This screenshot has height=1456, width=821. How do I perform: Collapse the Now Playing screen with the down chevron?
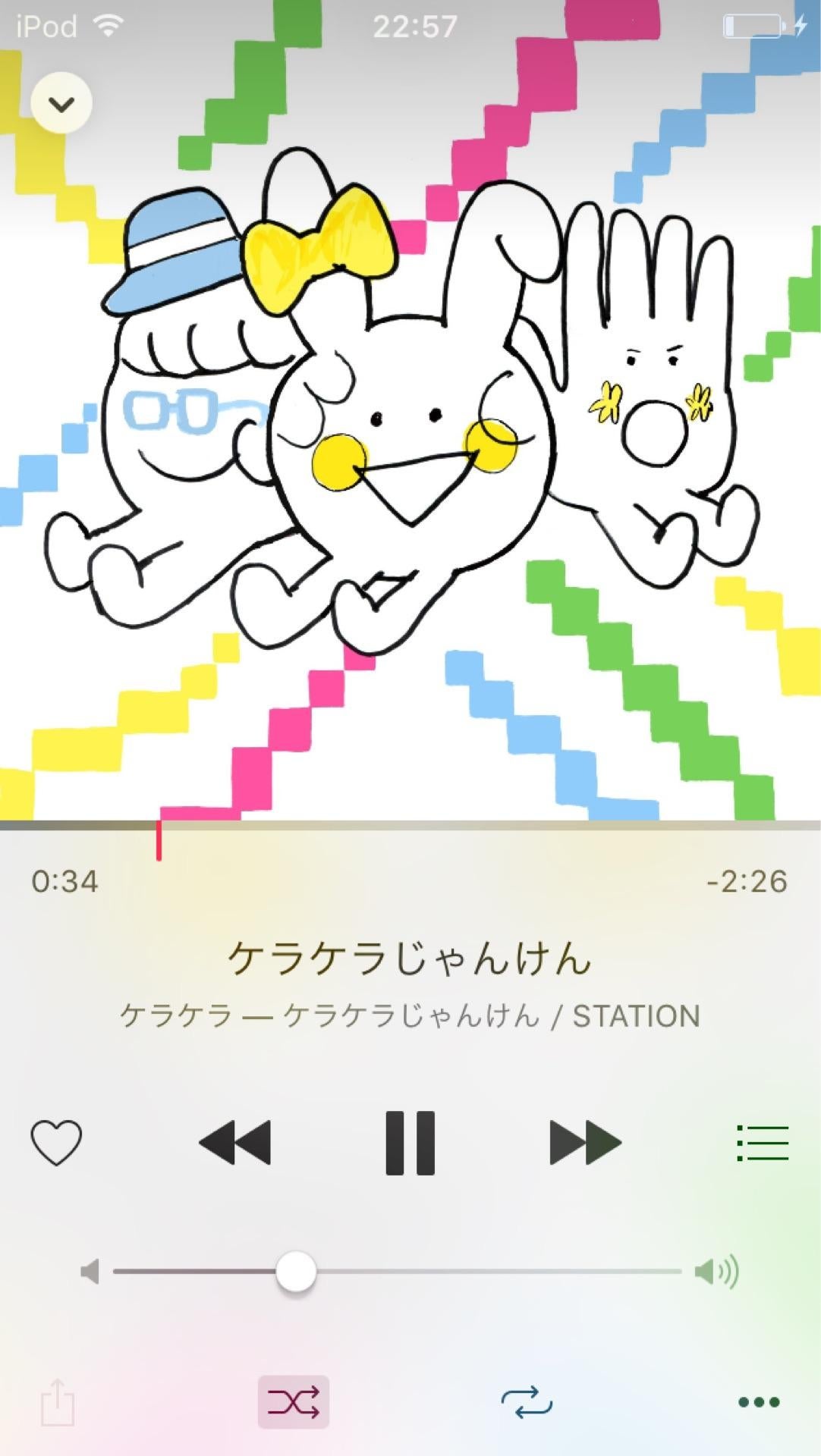61,103
